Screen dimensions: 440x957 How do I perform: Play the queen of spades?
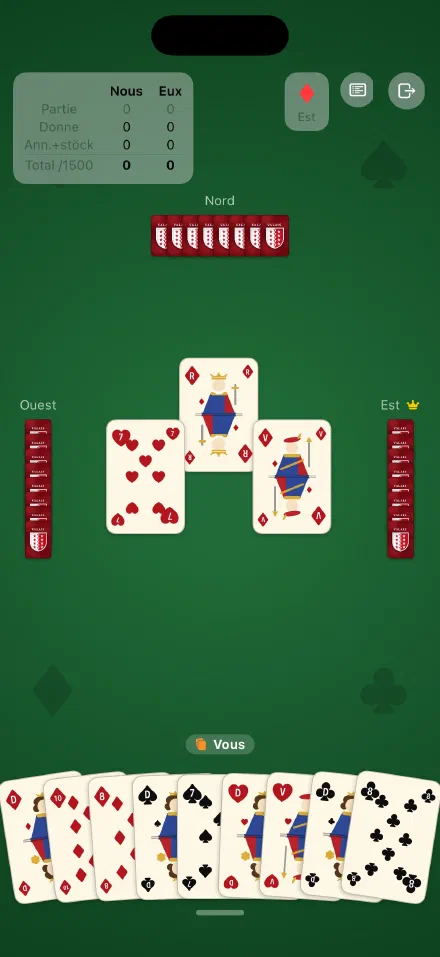[157, 837]
